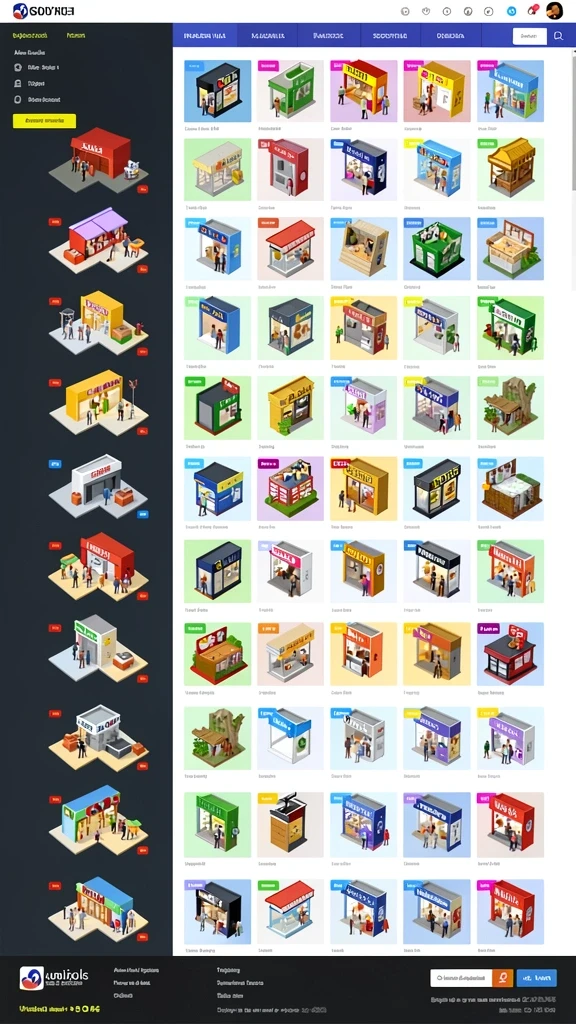The width and height of the screenshot is (576, 1024).
Task: Tap the blue button in the footer
Action: pos(536,978)
